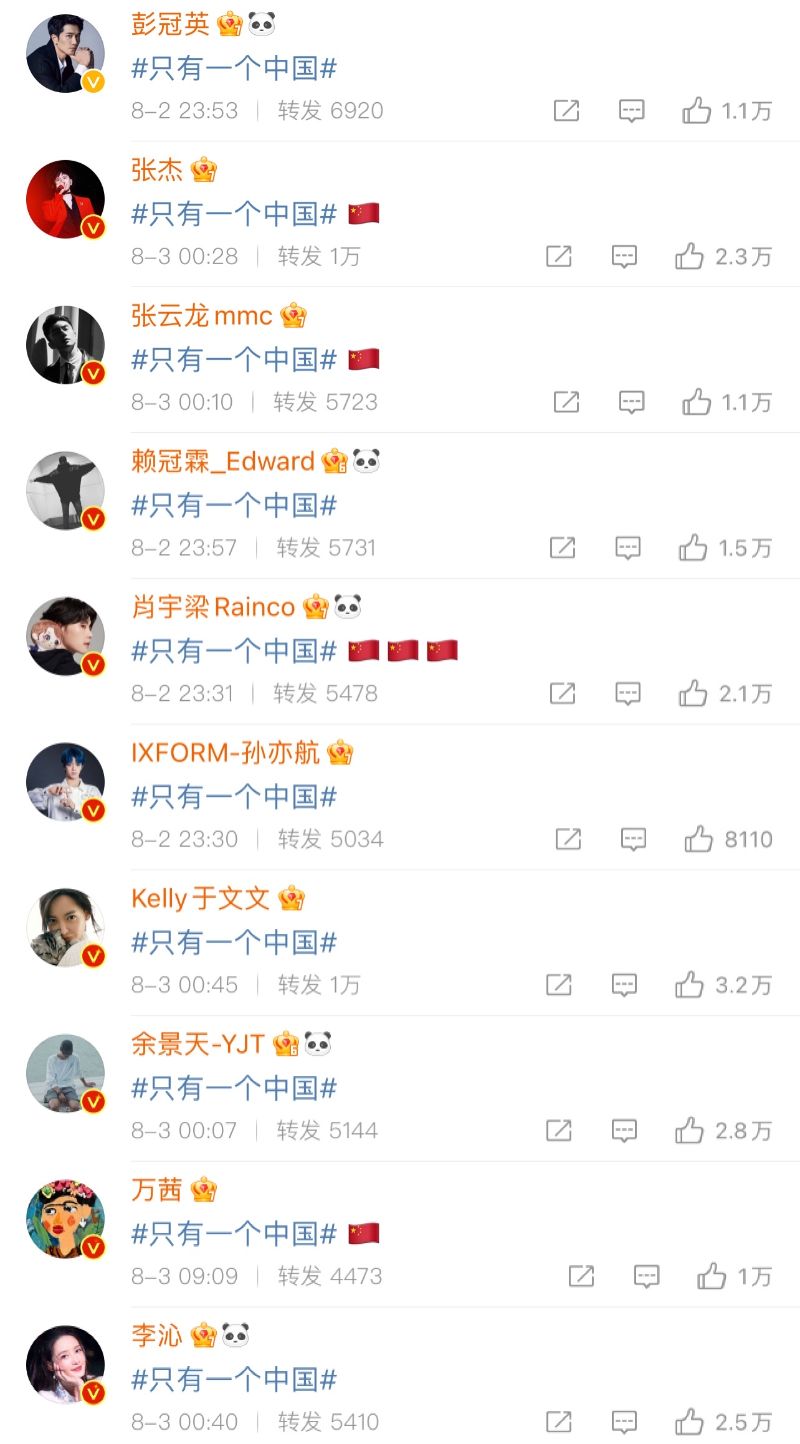Like the post by 赖冠霖_Edward
The width and height of the screenshot is (800, 1444).
(x=692, y=548)
